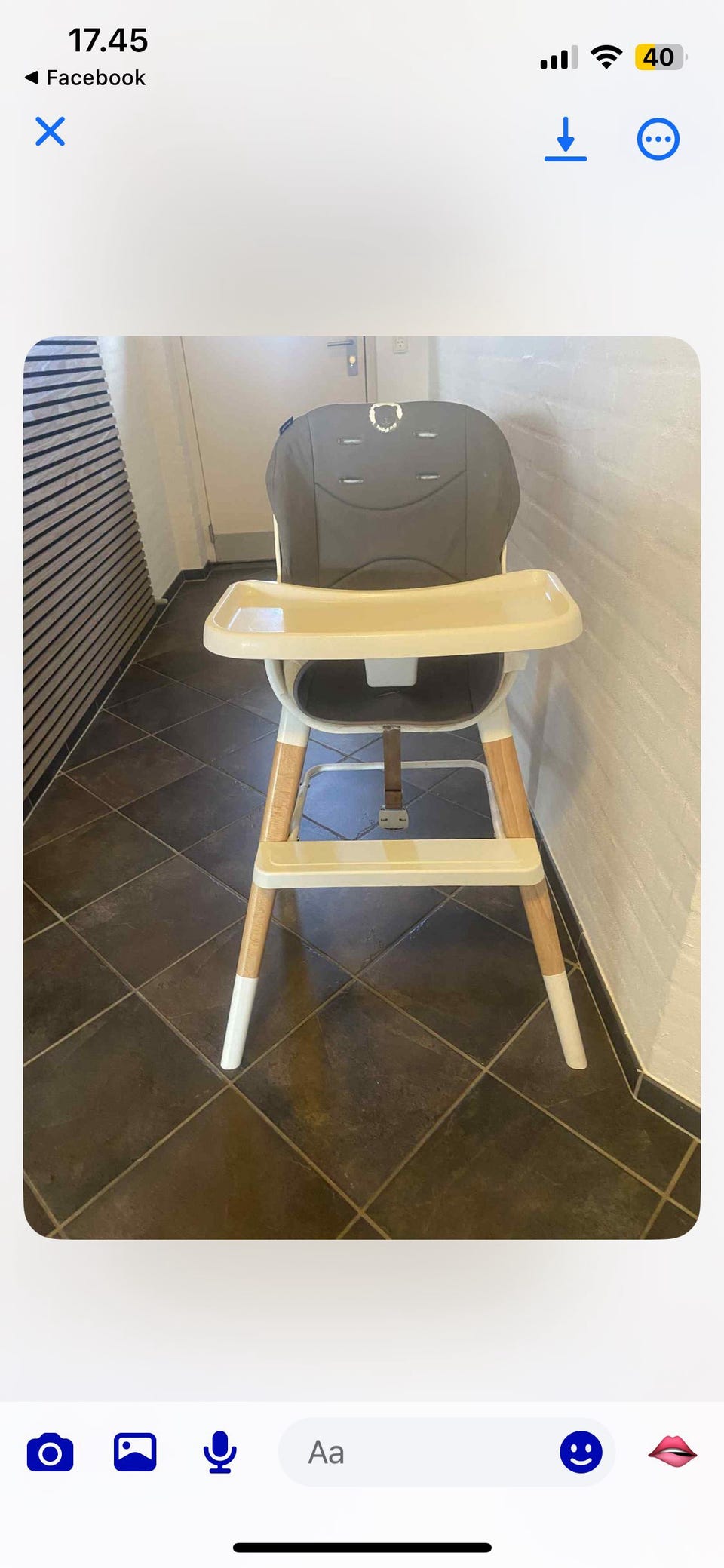
Task: Open the emoji picker smiley
Action: click(581, 1452)
